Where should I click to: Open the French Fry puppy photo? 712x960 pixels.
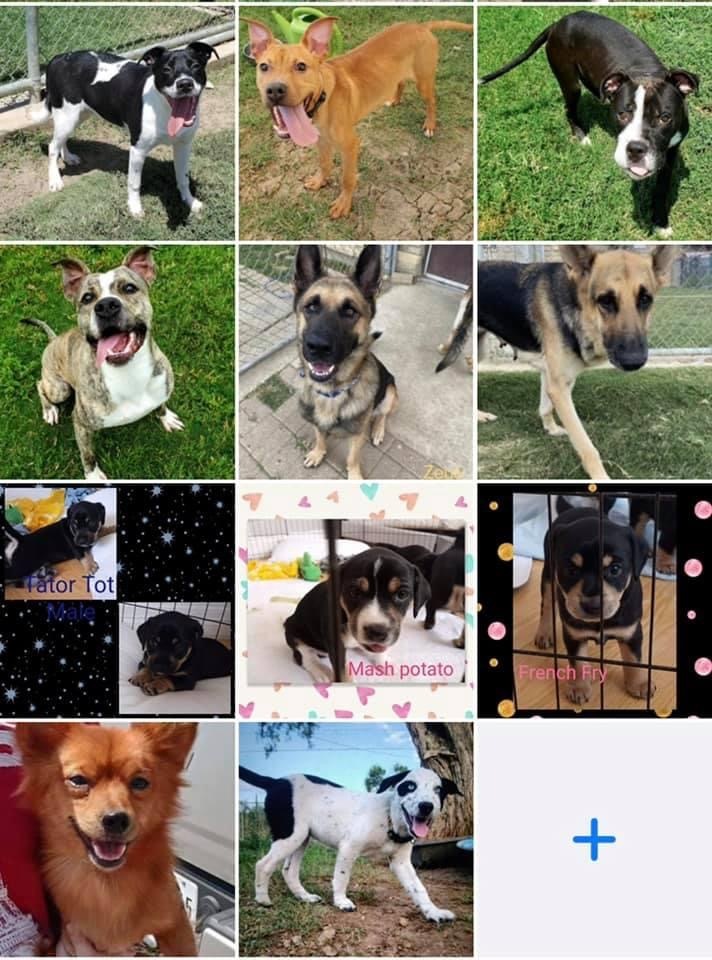pyautogui.click(x=594, y=600)
